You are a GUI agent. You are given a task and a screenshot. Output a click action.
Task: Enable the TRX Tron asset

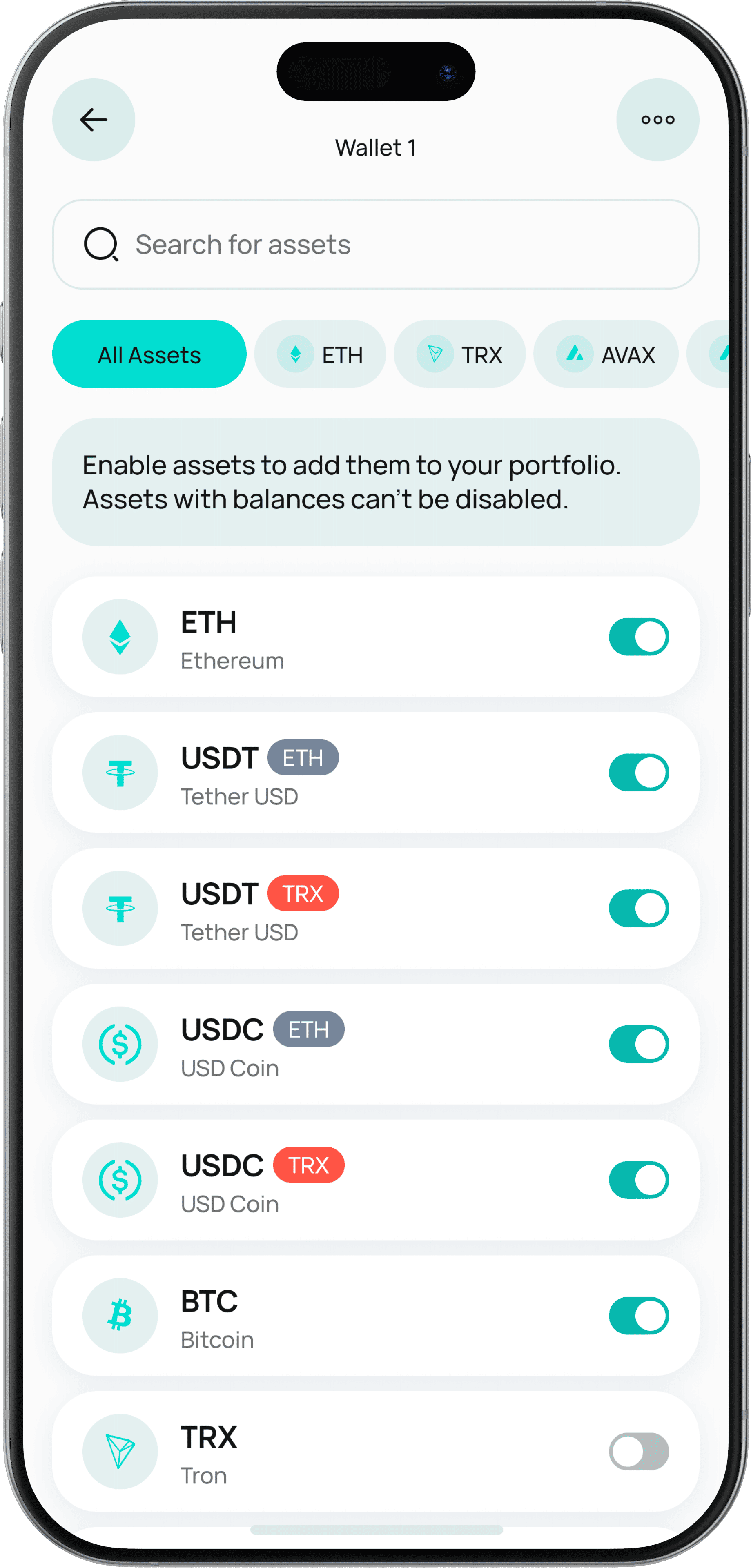tap(638, 1451)
